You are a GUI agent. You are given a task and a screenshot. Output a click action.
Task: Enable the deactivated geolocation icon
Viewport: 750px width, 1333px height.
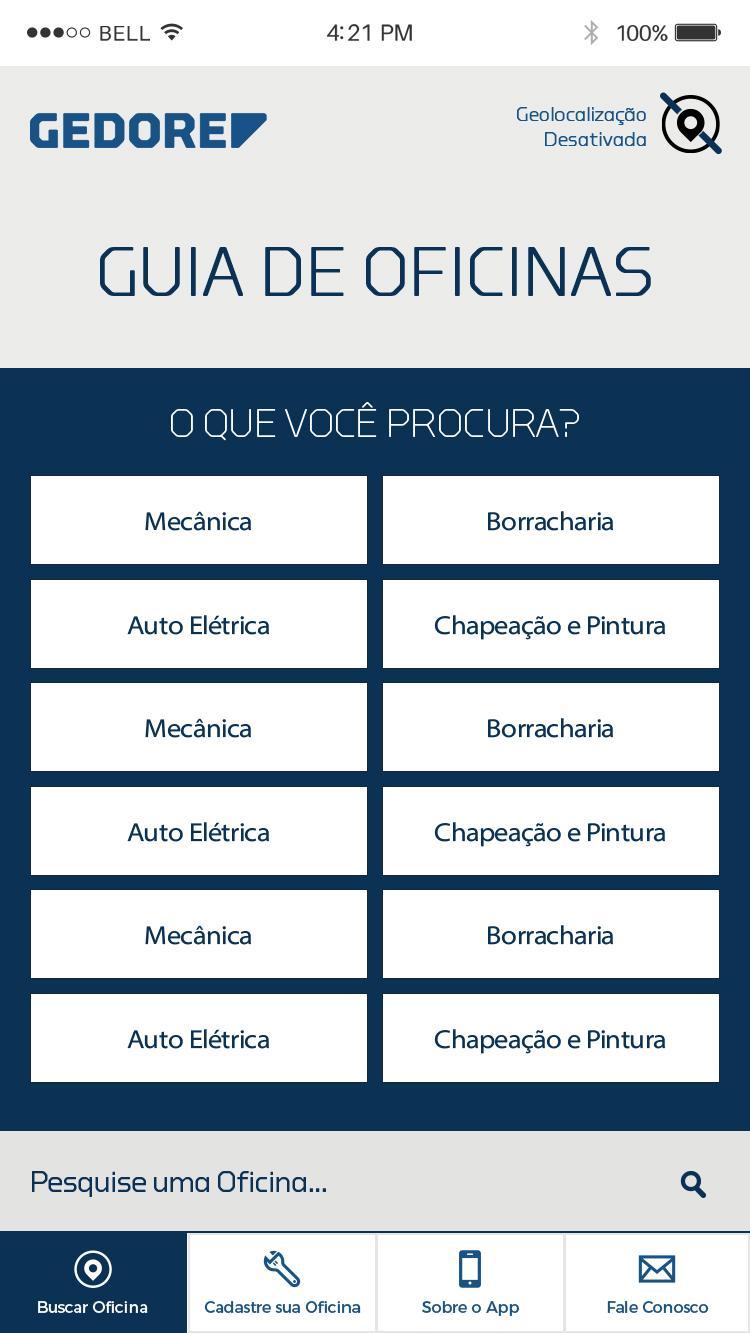[x=691, y=124]
